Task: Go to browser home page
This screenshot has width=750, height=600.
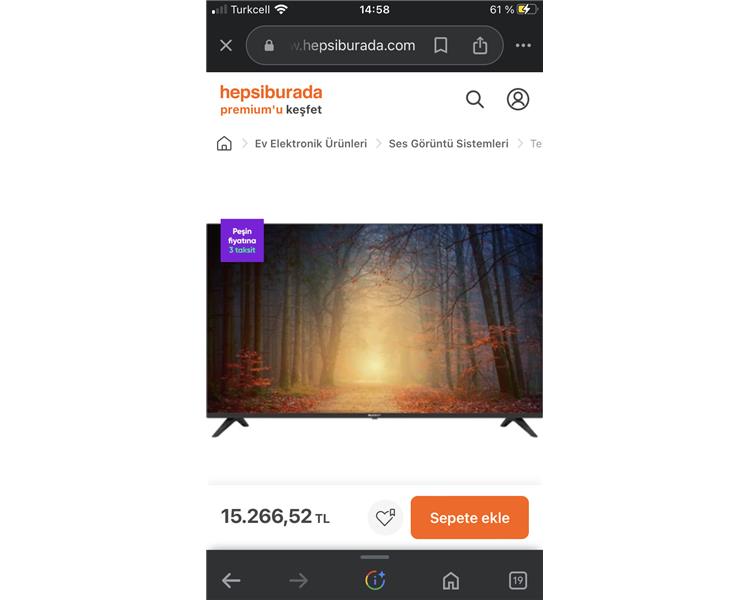Action: point(451,581)
